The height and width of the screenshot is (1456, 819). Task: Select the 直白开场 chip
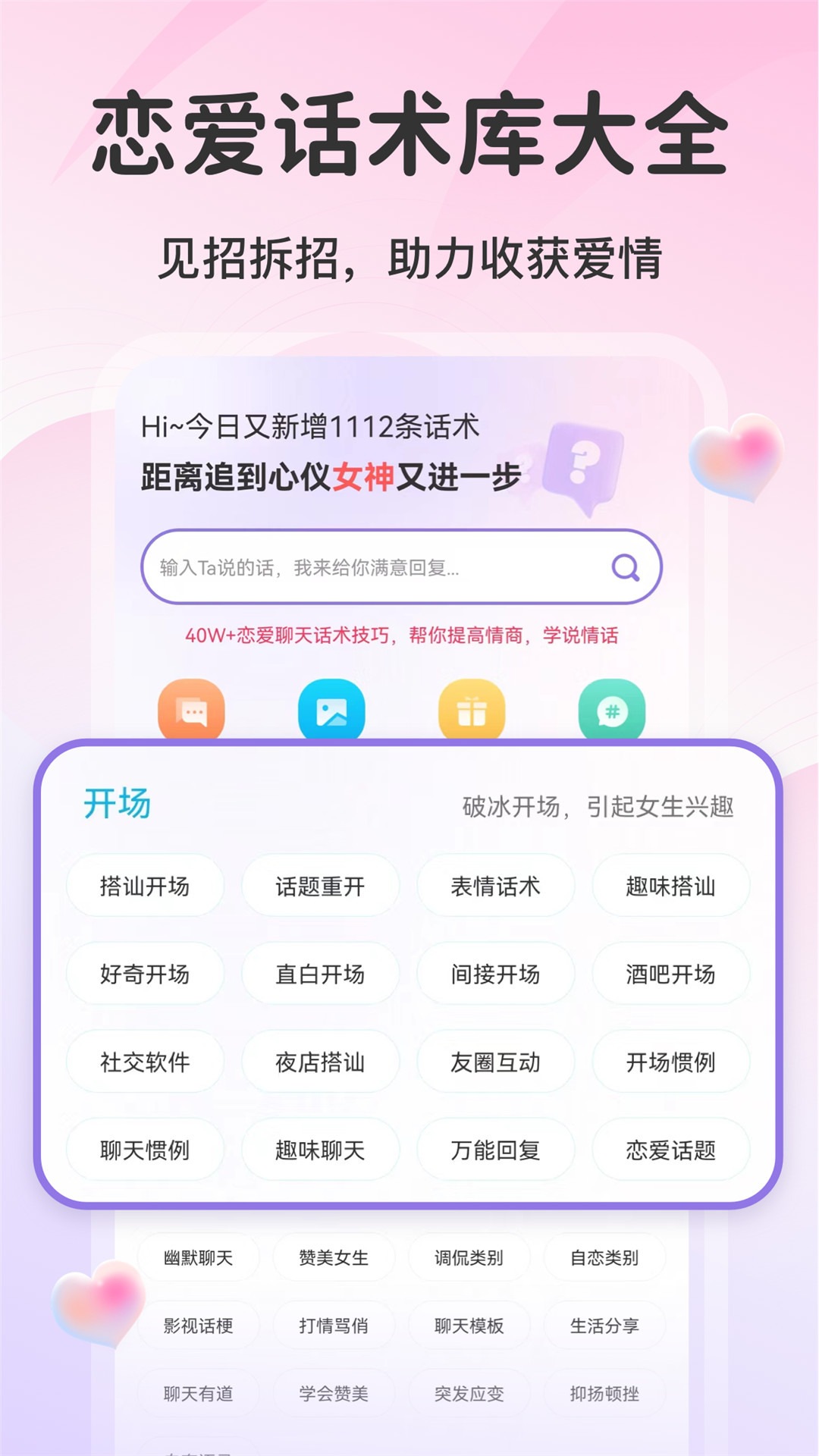pos(320,974)
